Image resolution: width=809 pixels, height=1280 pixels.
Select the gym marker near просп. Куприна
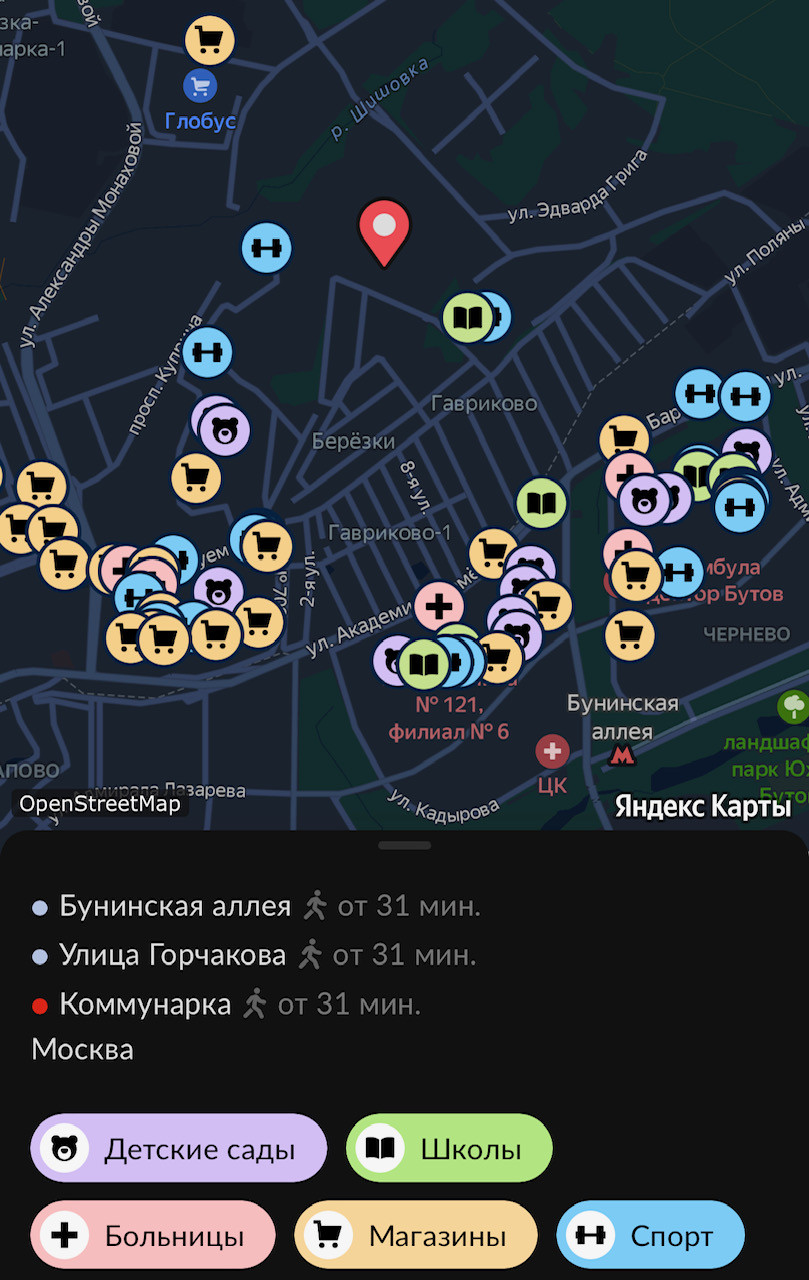point(207,352)
